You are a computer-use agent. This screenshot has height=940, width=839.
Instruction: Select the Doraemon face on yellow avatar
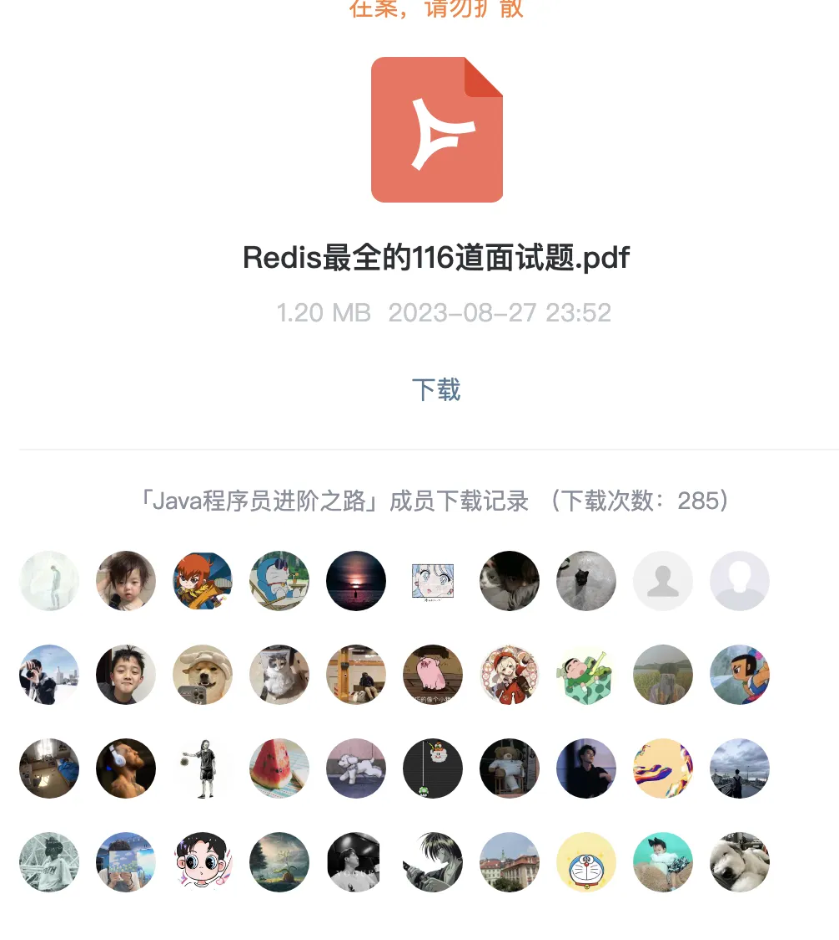click(586, 862)
